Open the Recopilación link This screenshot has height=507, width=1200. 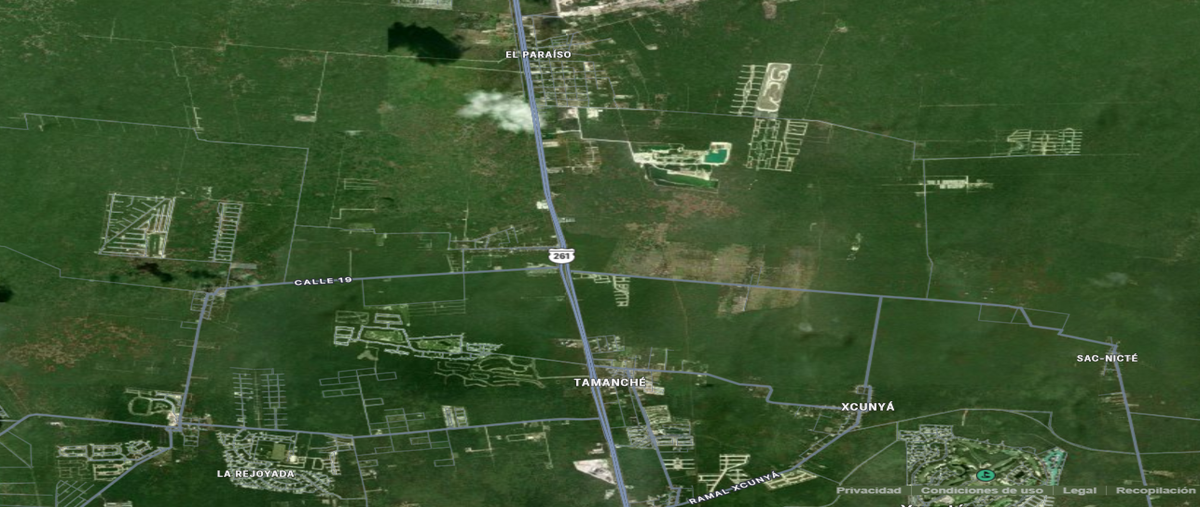tap(1156, 491)
